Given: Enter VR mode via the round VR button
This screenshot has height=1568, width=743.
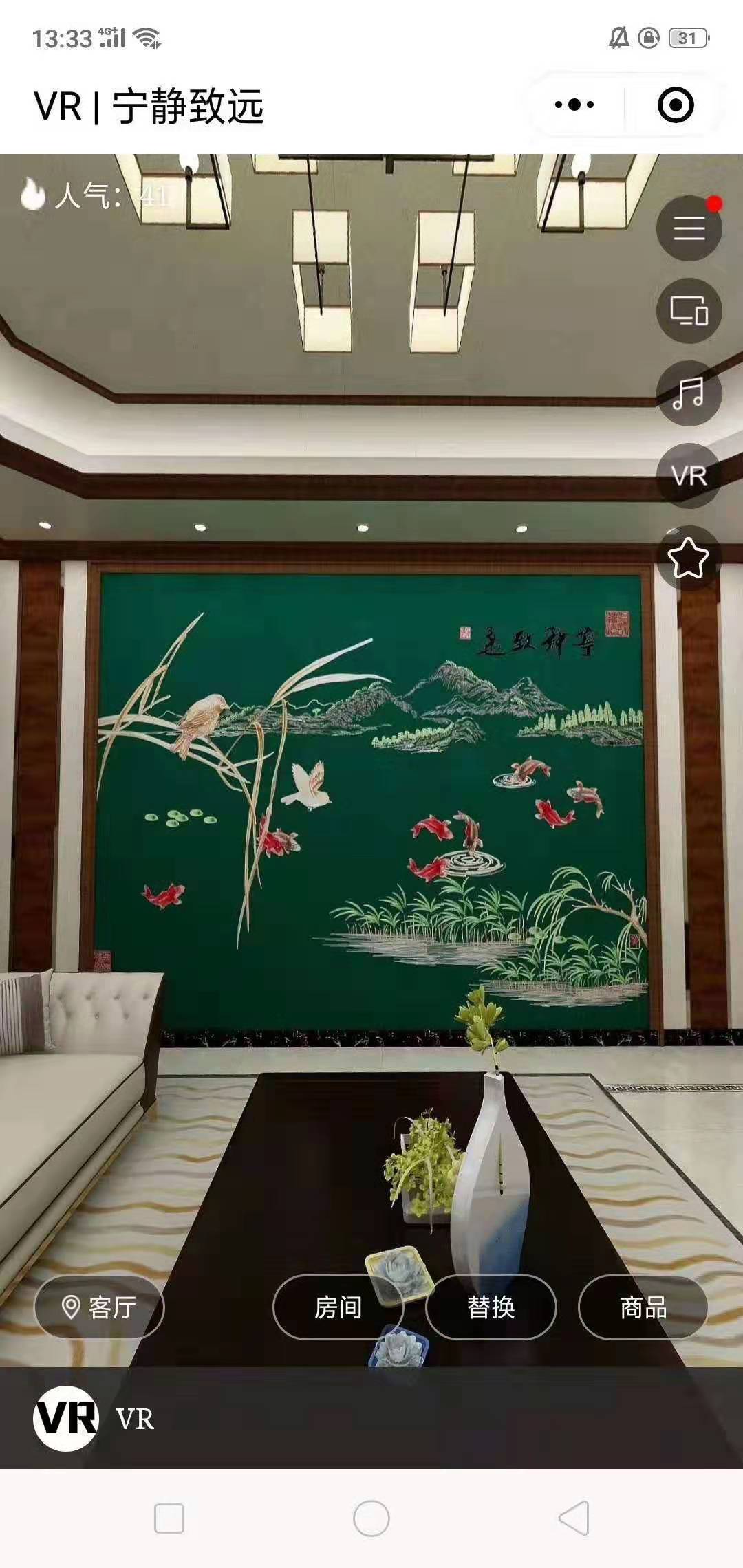Looking at the screenshot, I should coord(689,476).
